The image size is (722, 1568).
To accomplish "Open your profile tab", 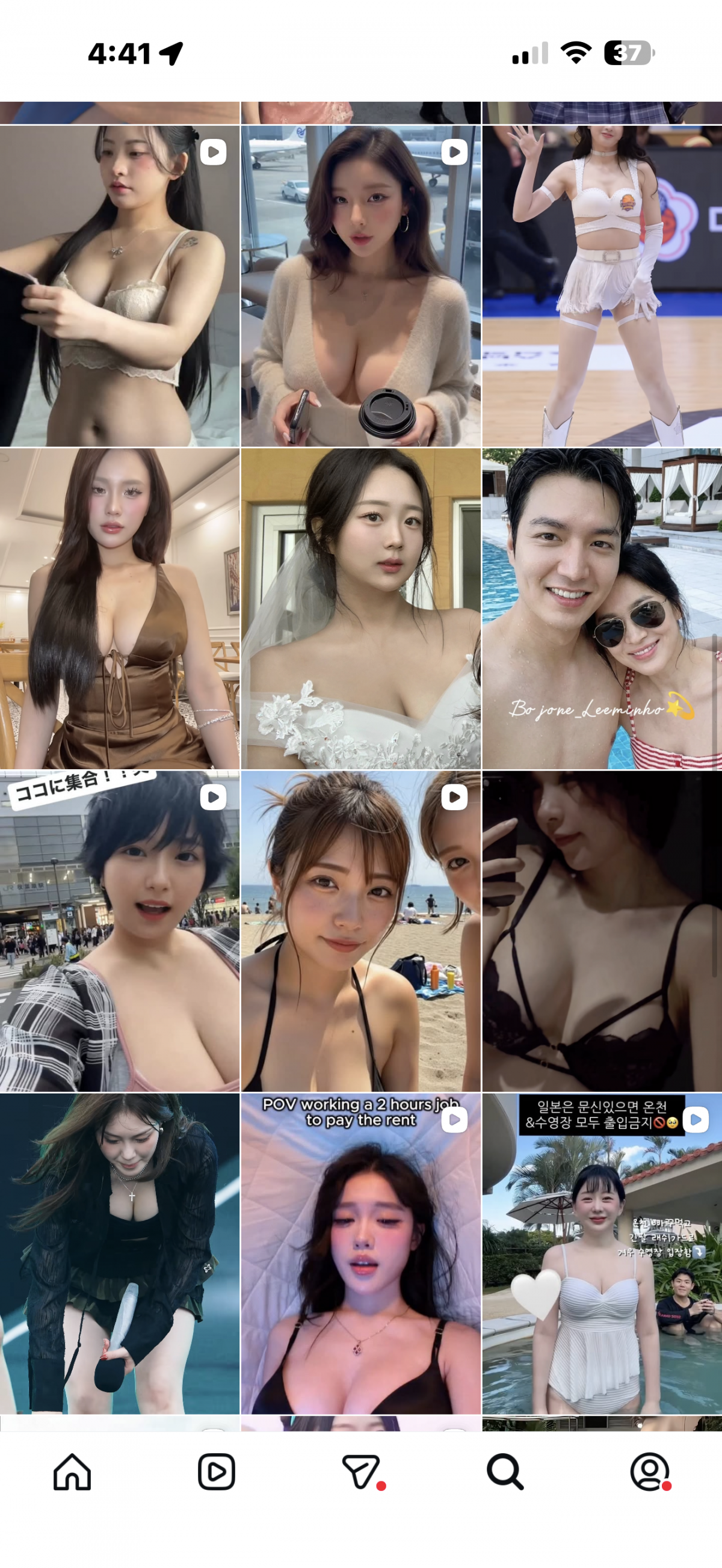I will click(649, 1472).
